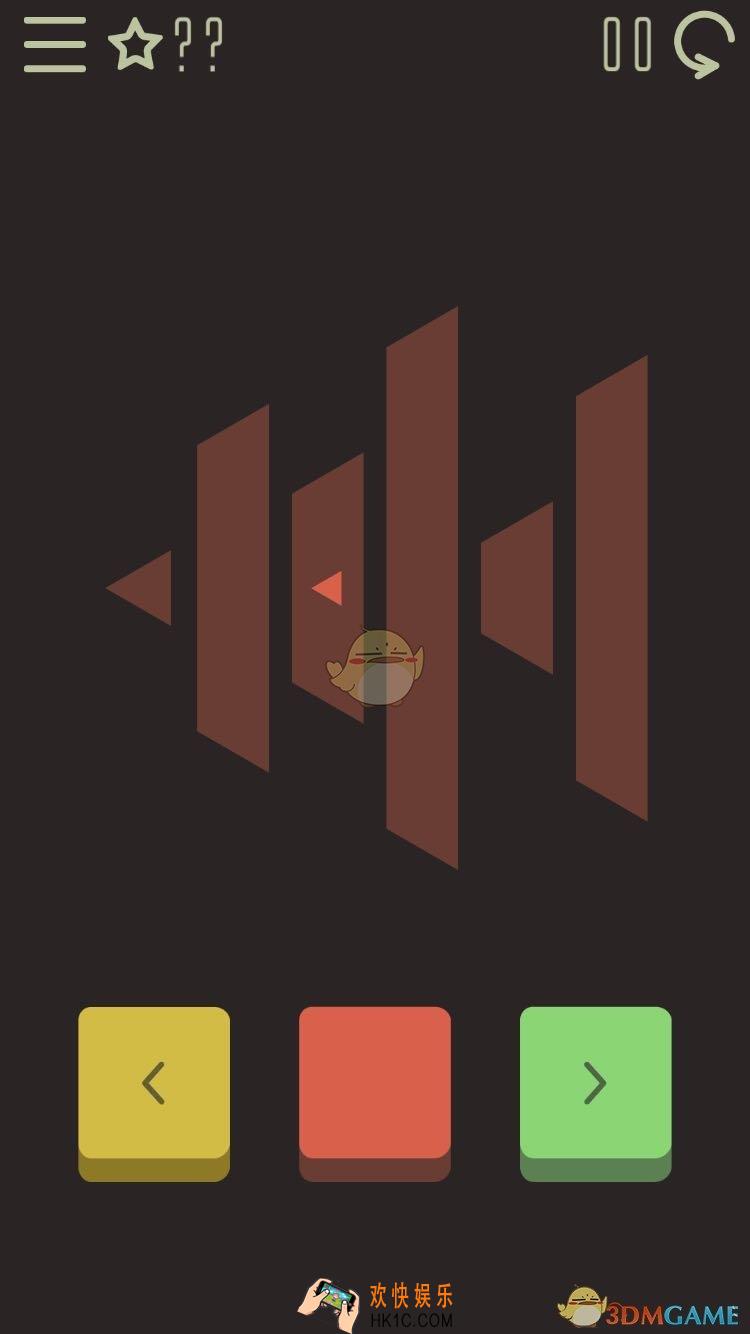
Task: Tap the red square button
Action: tap(375, 1084)
